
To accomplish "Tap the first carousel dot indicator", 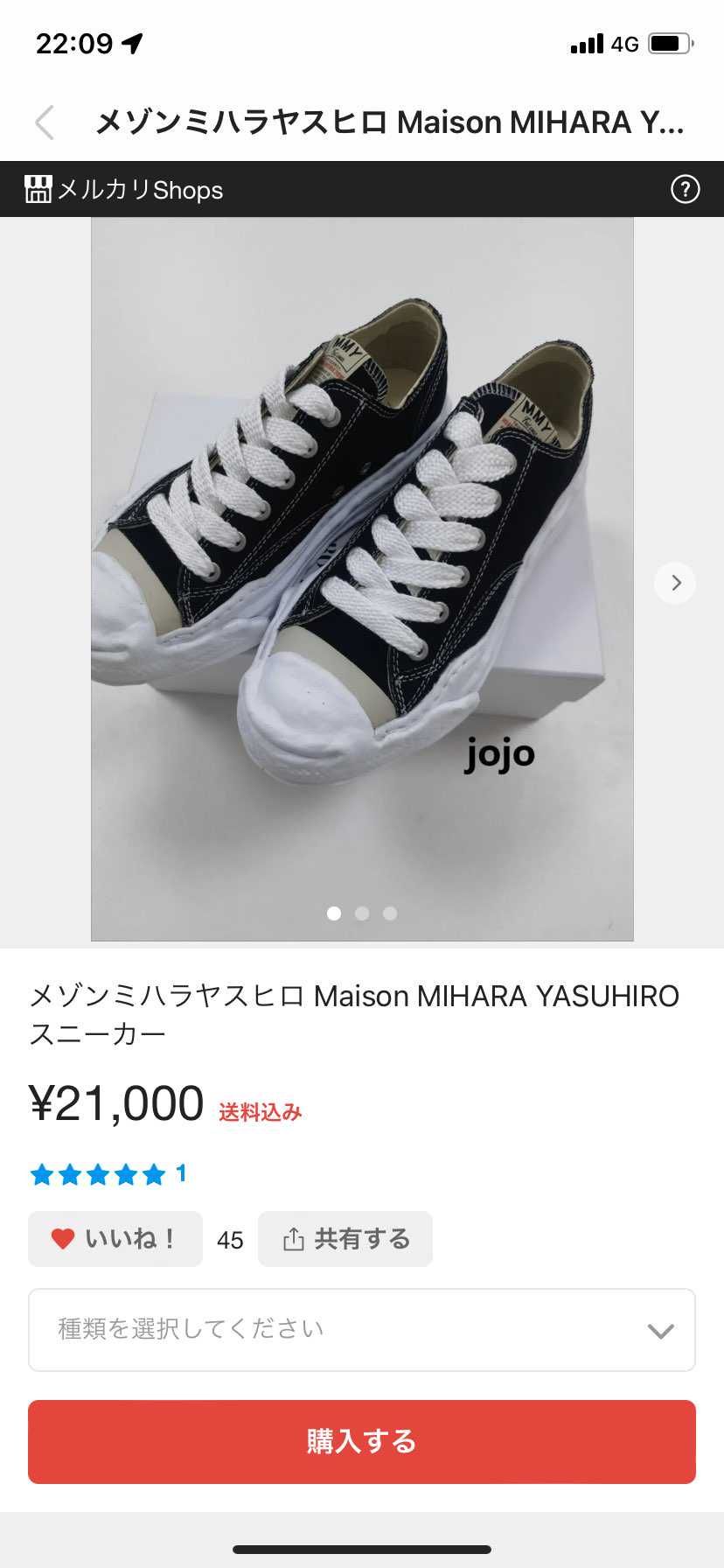I will [334, 913].
